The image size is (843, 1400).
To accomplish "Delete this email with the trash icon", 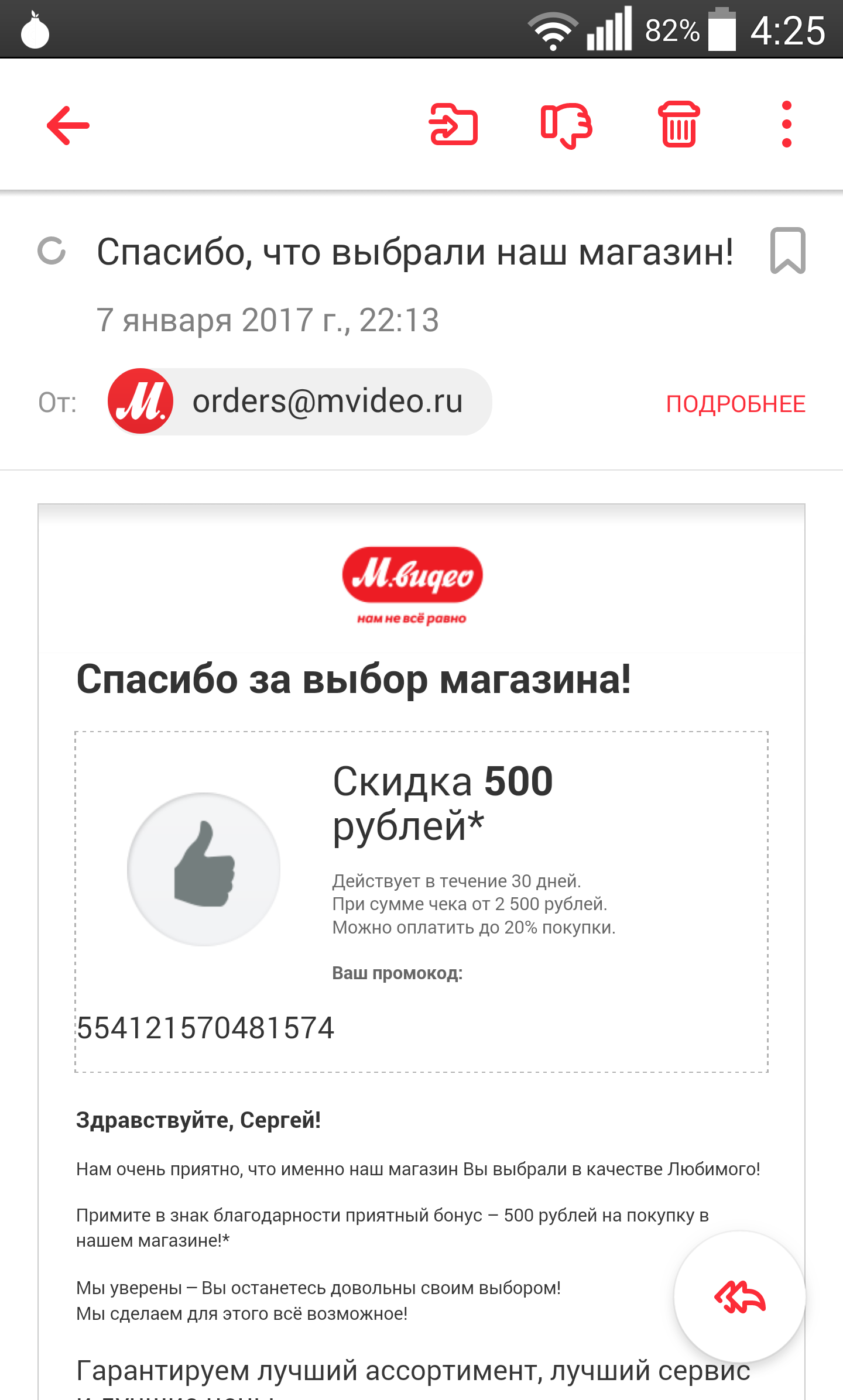I will pos(679,124).
